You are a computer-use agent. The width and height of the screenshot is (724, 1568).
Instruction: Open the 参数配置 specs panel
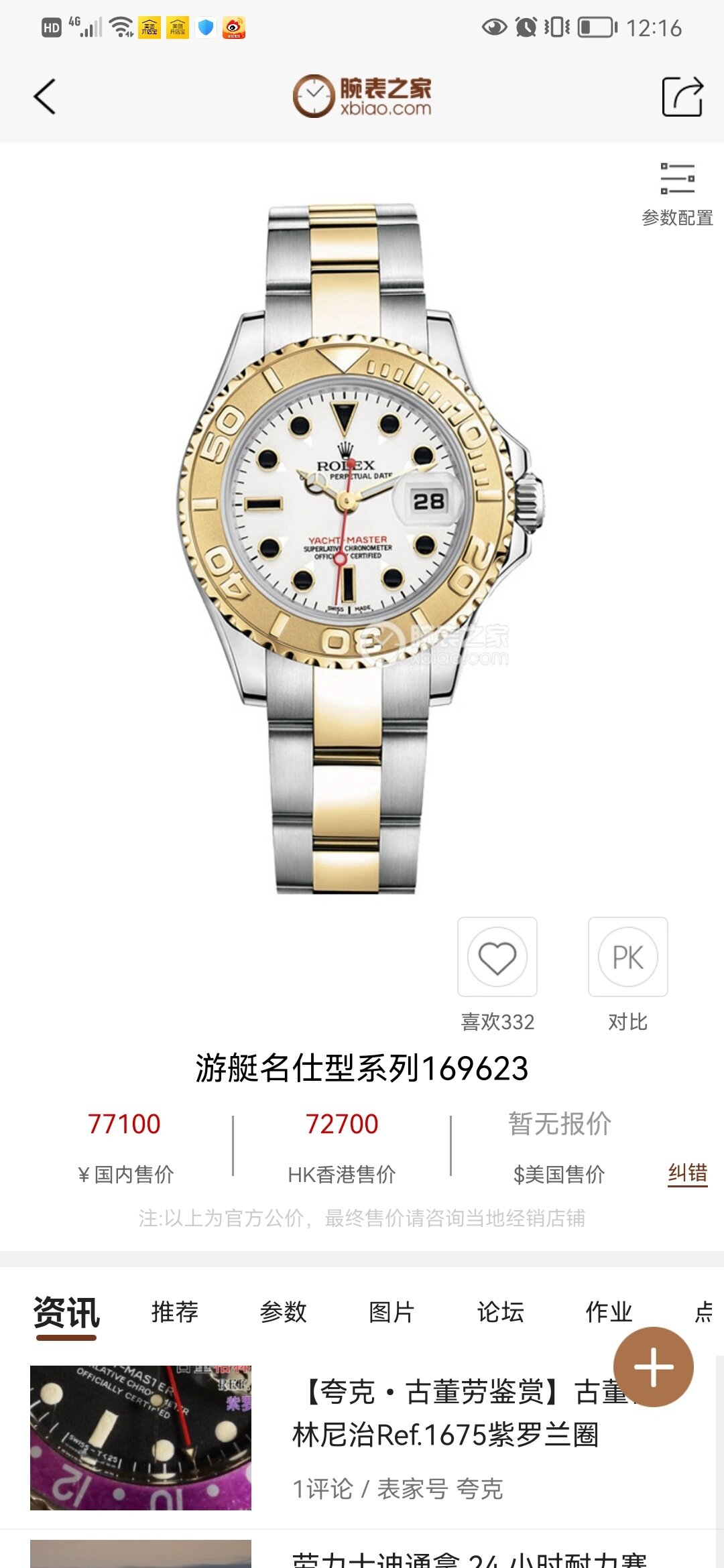[x=677, y=194]
